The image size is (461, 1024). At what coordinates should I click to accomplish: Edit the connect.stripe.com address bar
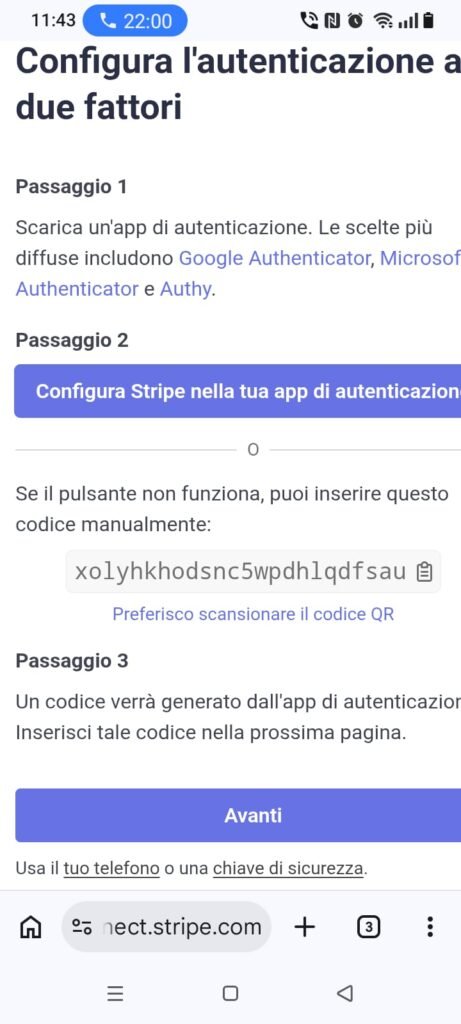(166, 927)
